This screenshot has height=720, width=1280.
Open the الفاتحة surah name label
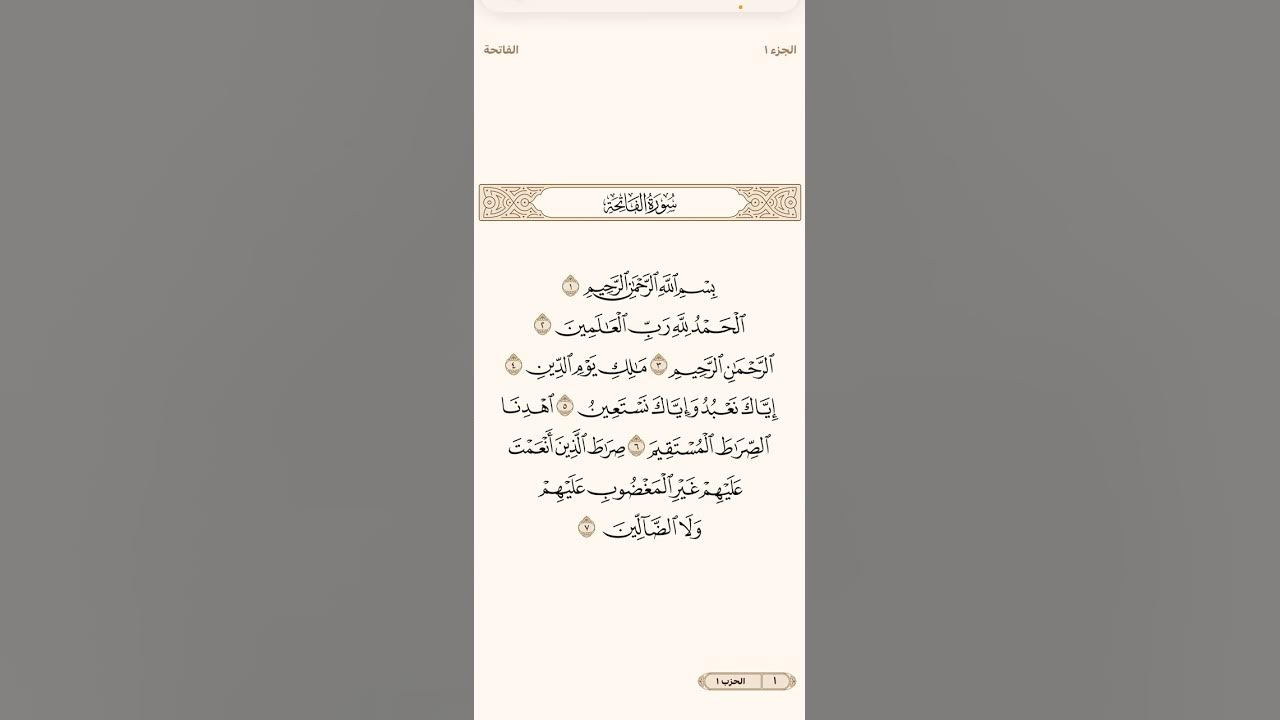click(x=501, y=50)
